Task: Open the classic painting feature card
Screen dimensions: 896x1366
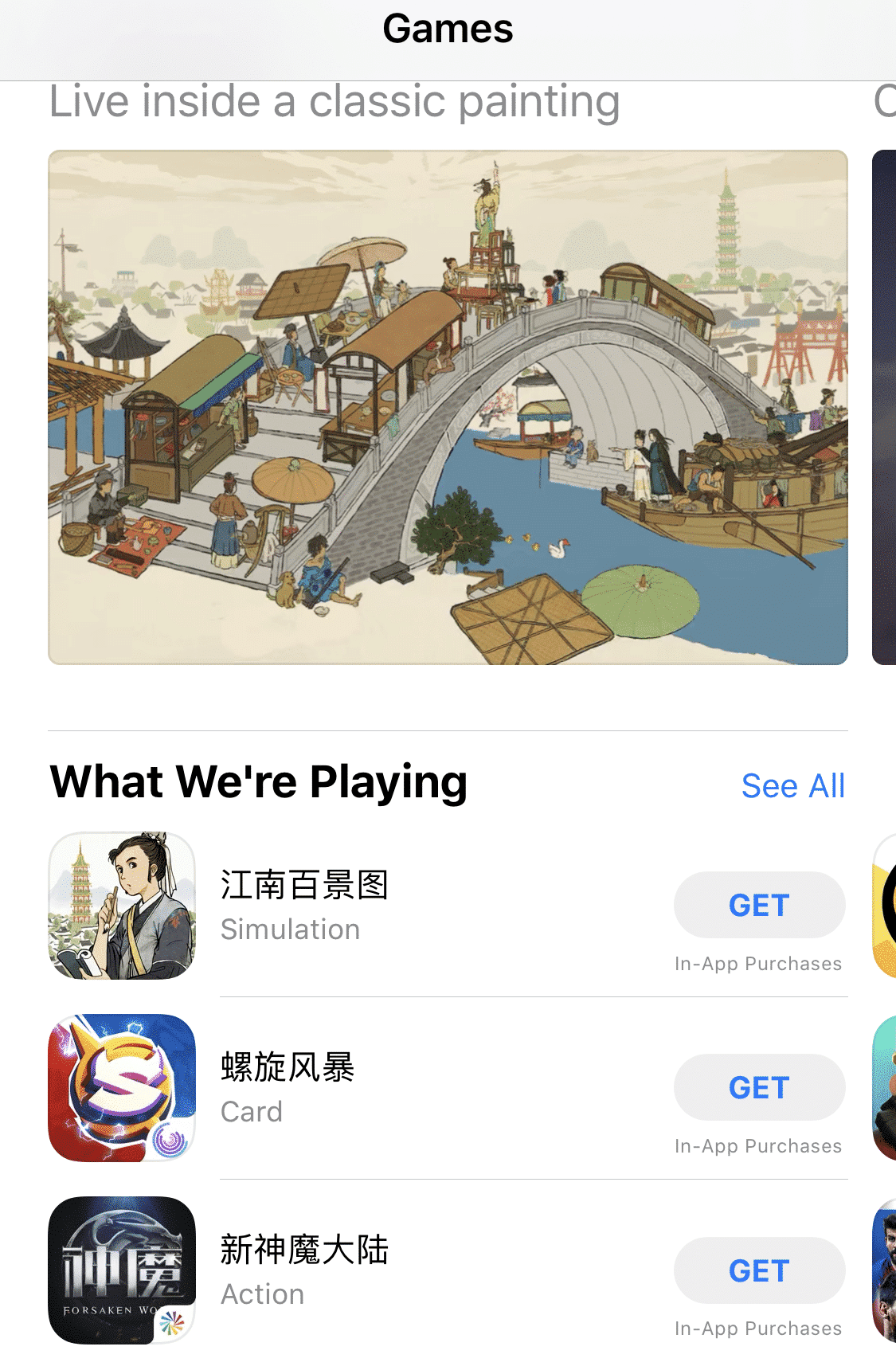Action: click(448, 407)
